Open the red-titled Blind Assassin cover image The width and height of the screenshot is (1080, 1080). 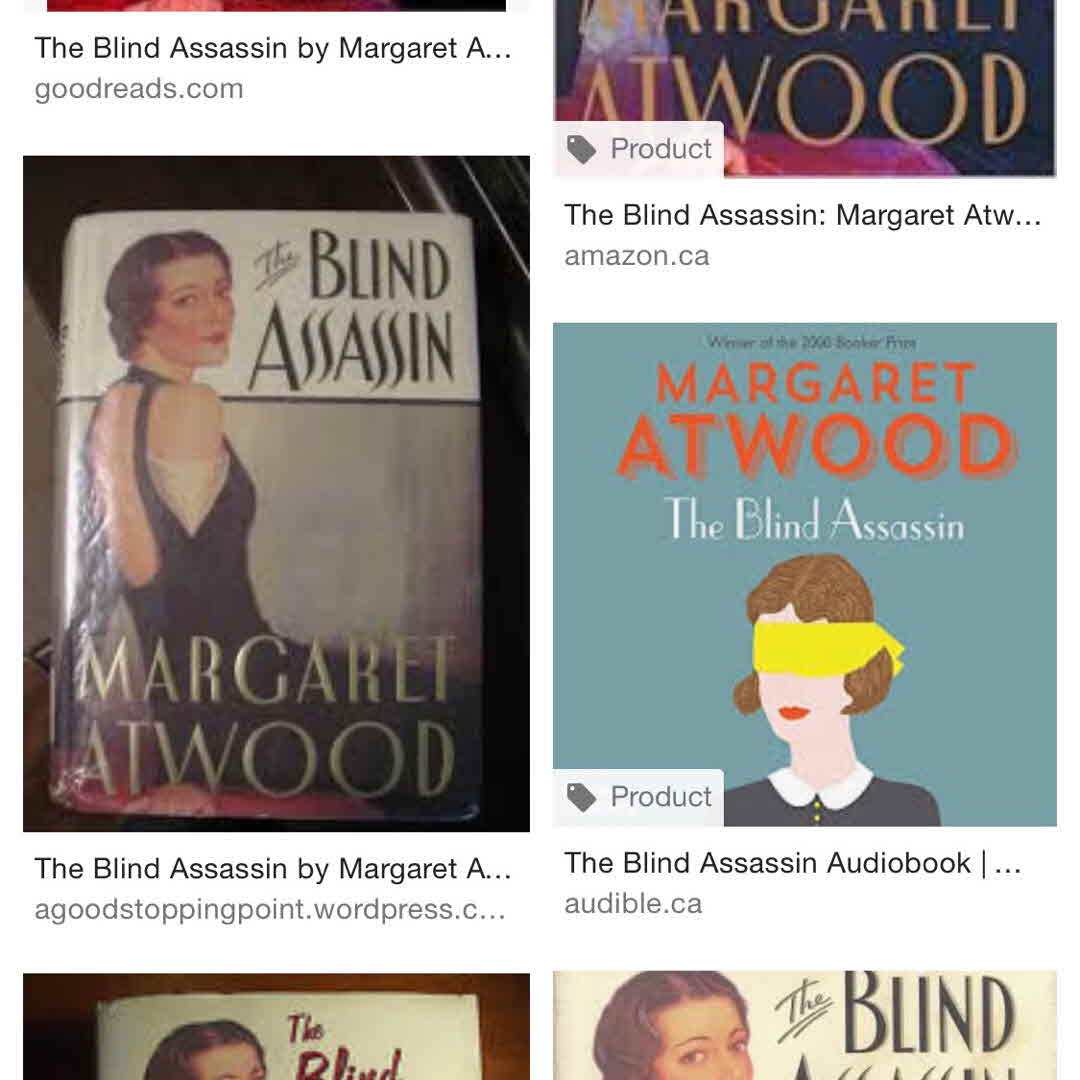(x=276, y=1028)
